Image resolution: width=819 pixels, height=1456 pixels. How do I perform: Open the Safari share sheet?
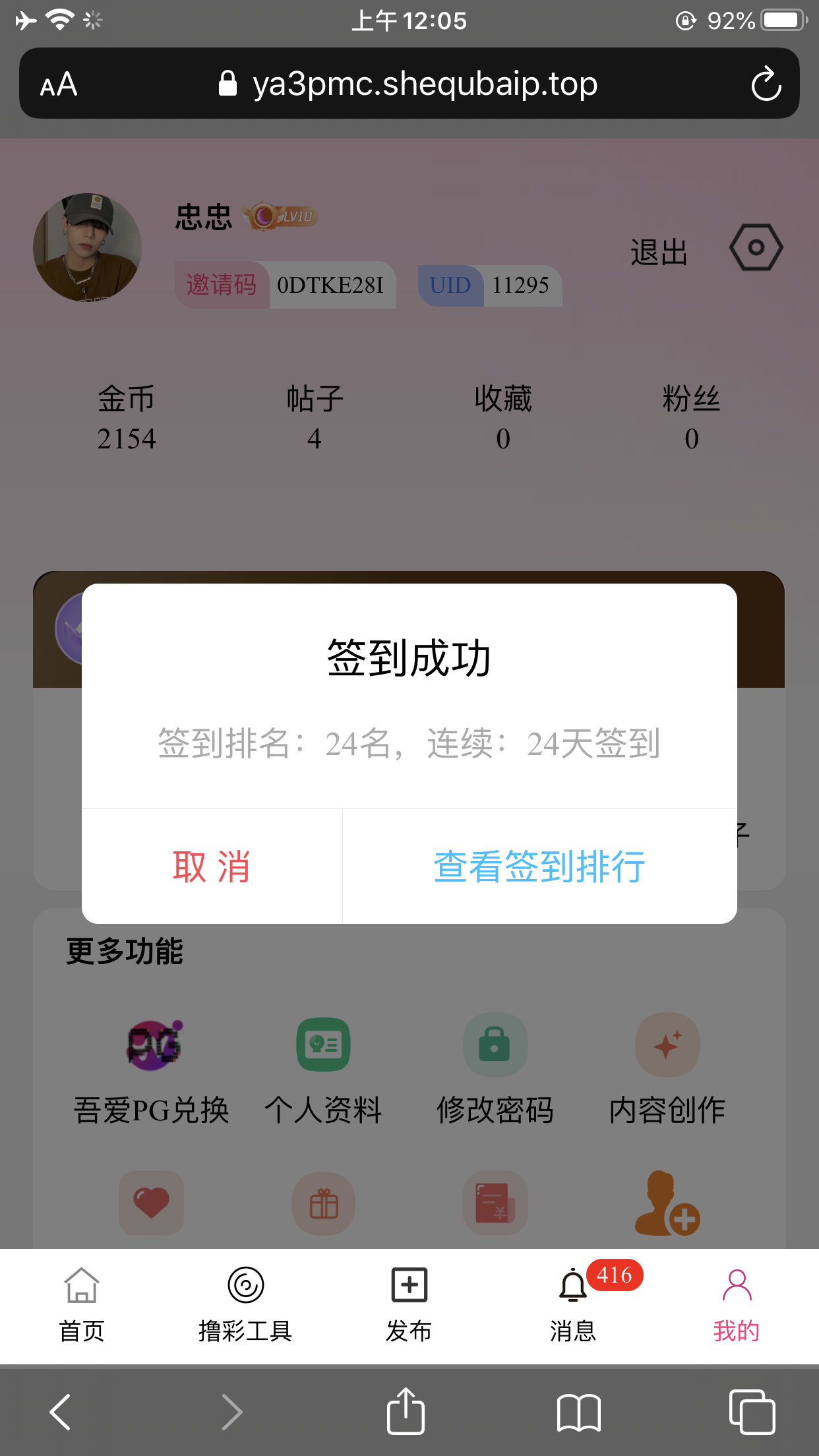(x=405, y=1412)
